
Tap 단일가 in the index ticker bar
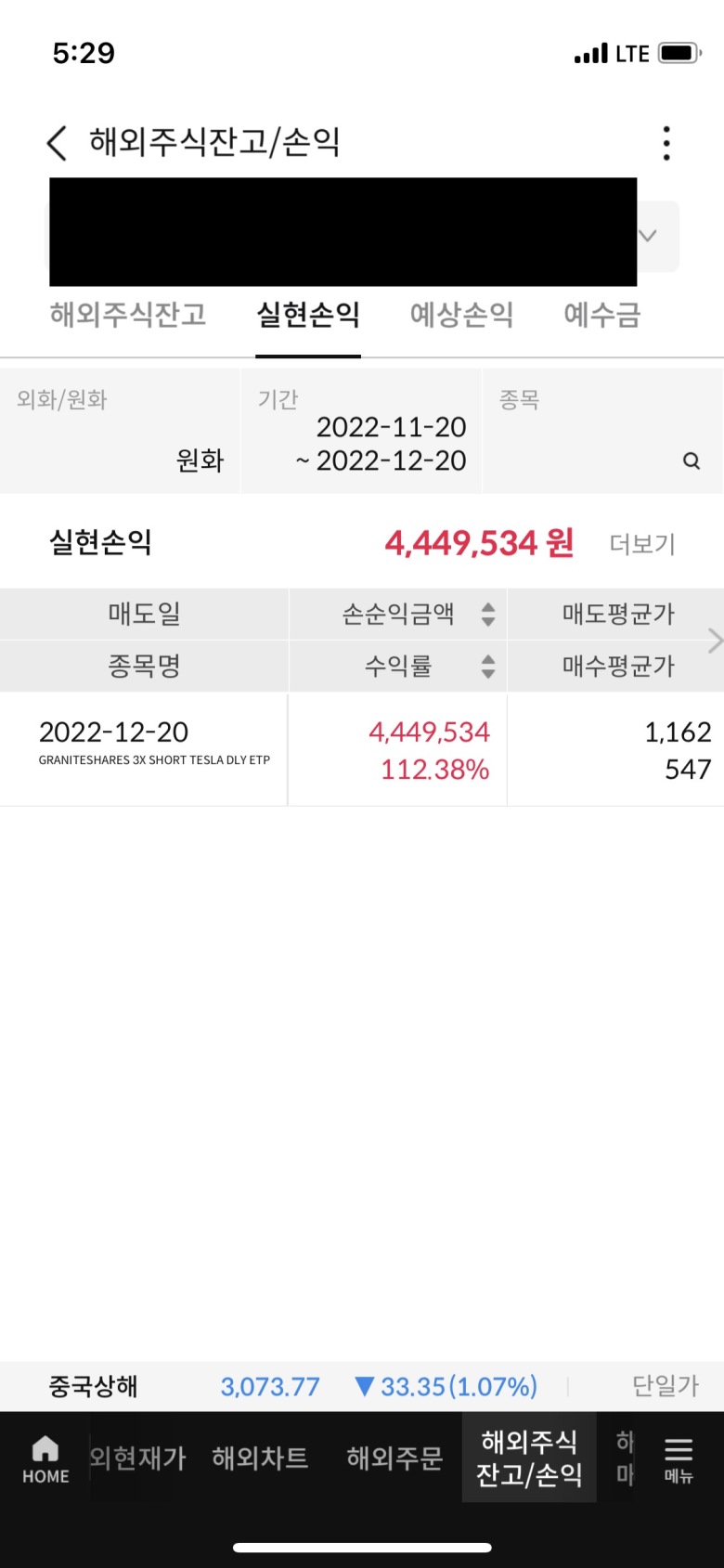tap(666, 1386)
